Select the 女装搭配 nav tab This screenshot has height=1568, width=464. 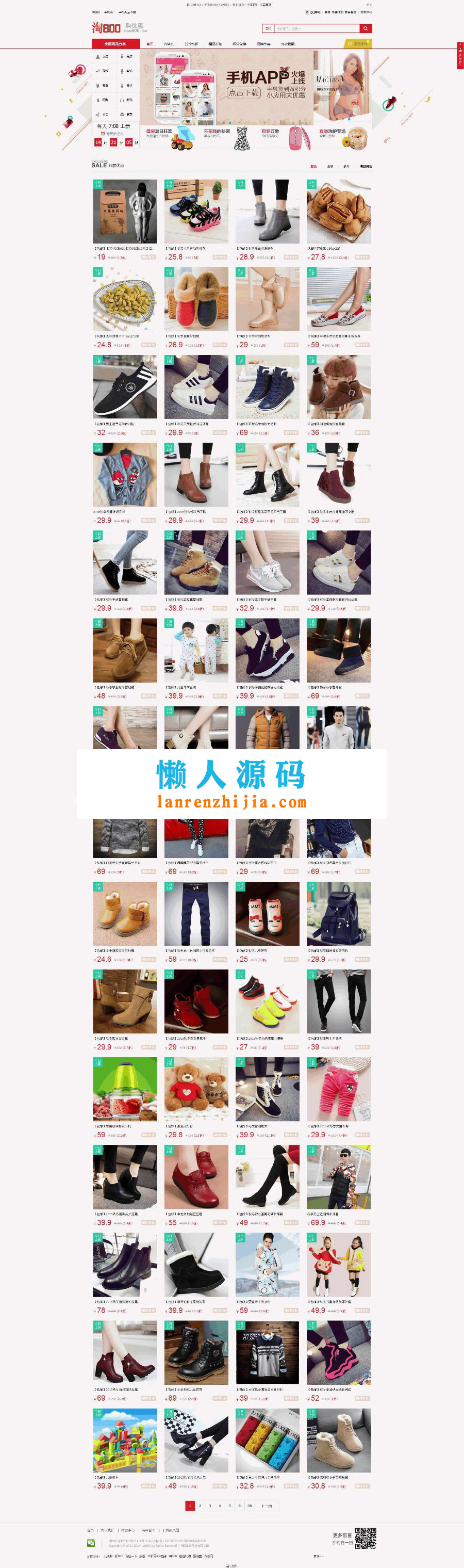[x=288, y=44]
